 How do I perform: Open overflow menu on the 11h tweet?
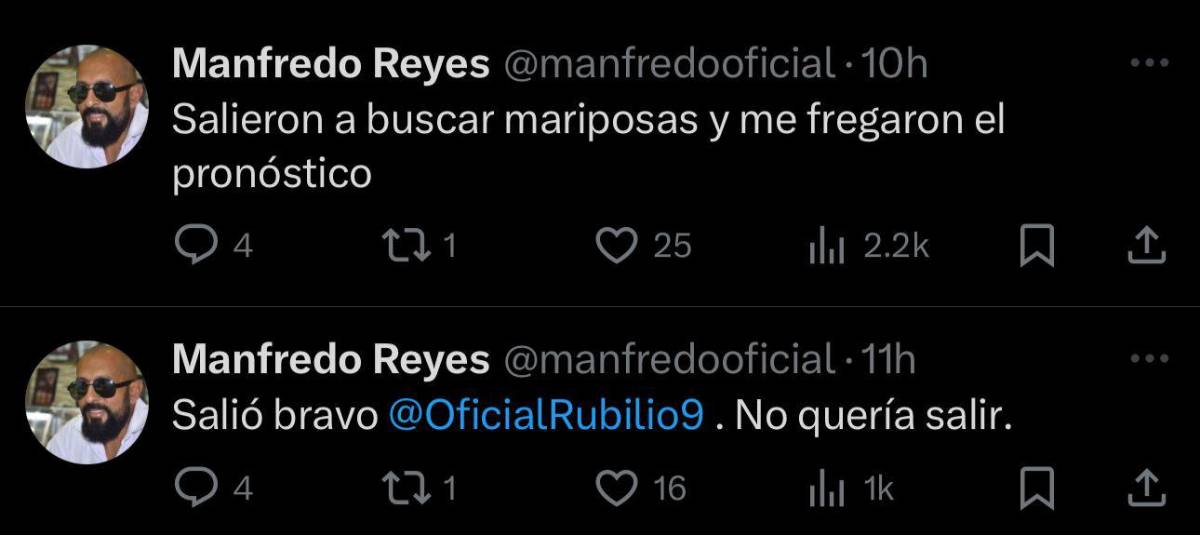click(x=1149, y=358)
